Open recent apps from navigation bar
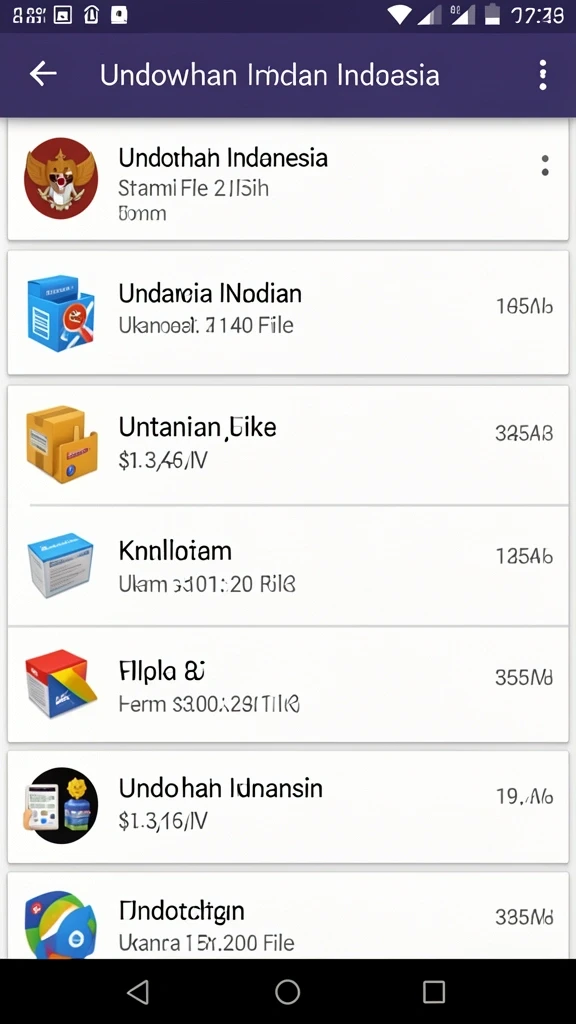576x1024 pixels. (434, 991)
